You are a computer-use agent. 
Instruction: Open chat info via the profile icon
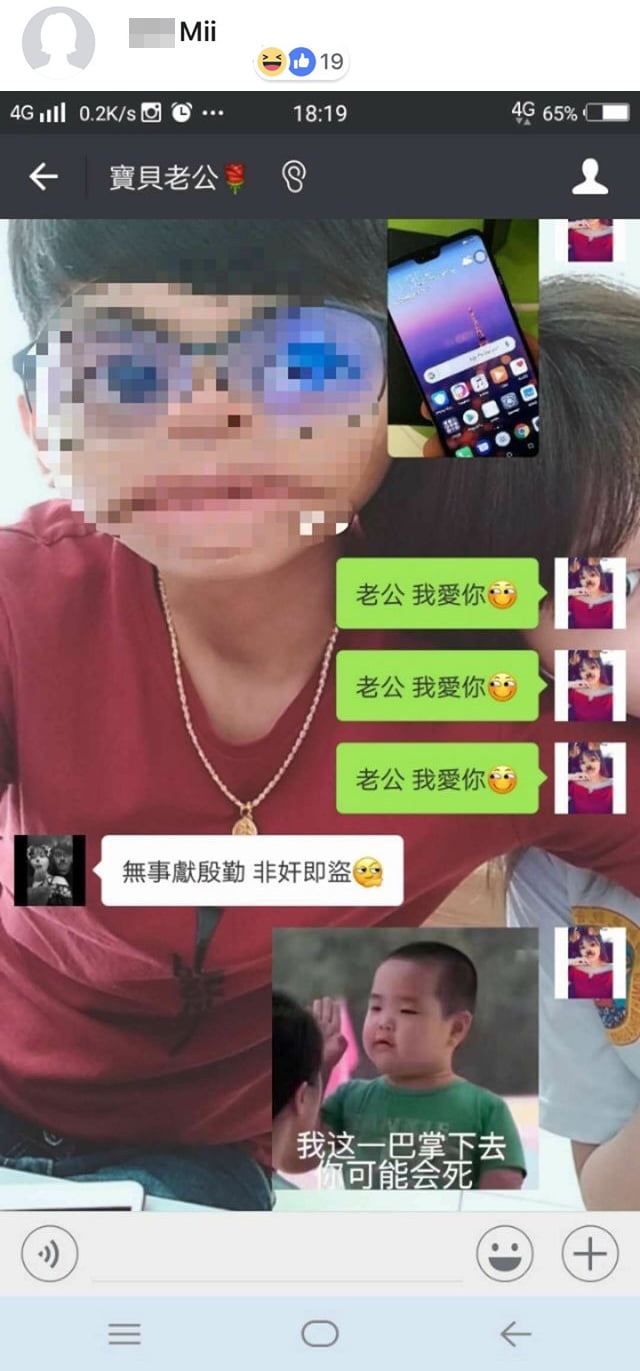590,177
